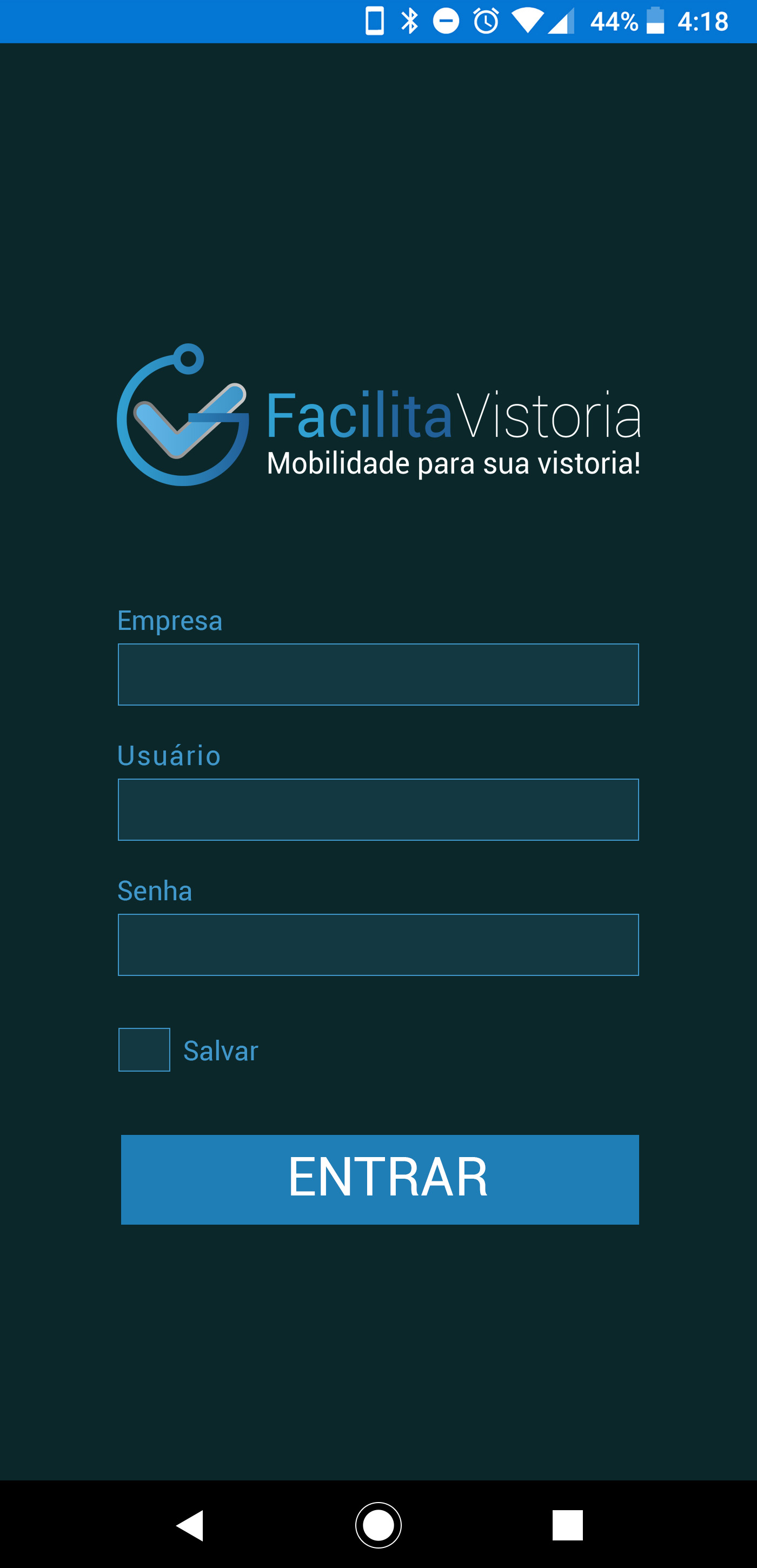The height and width of the screenshot is (1568, 757).
Task: Check the Salvar checkbox
Action: coord(144,1049)
